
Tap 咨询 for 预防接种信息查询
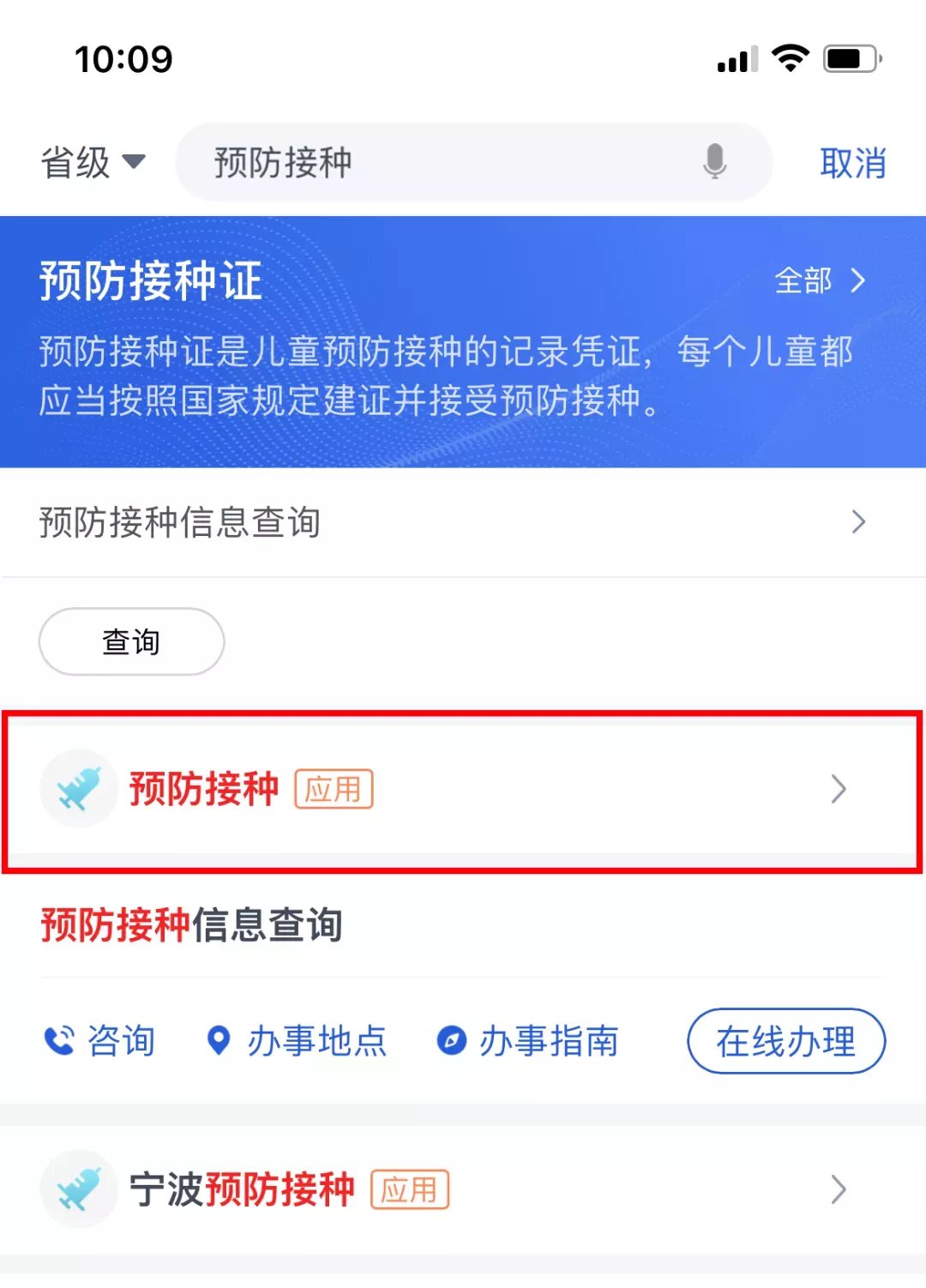[99, 1041]
